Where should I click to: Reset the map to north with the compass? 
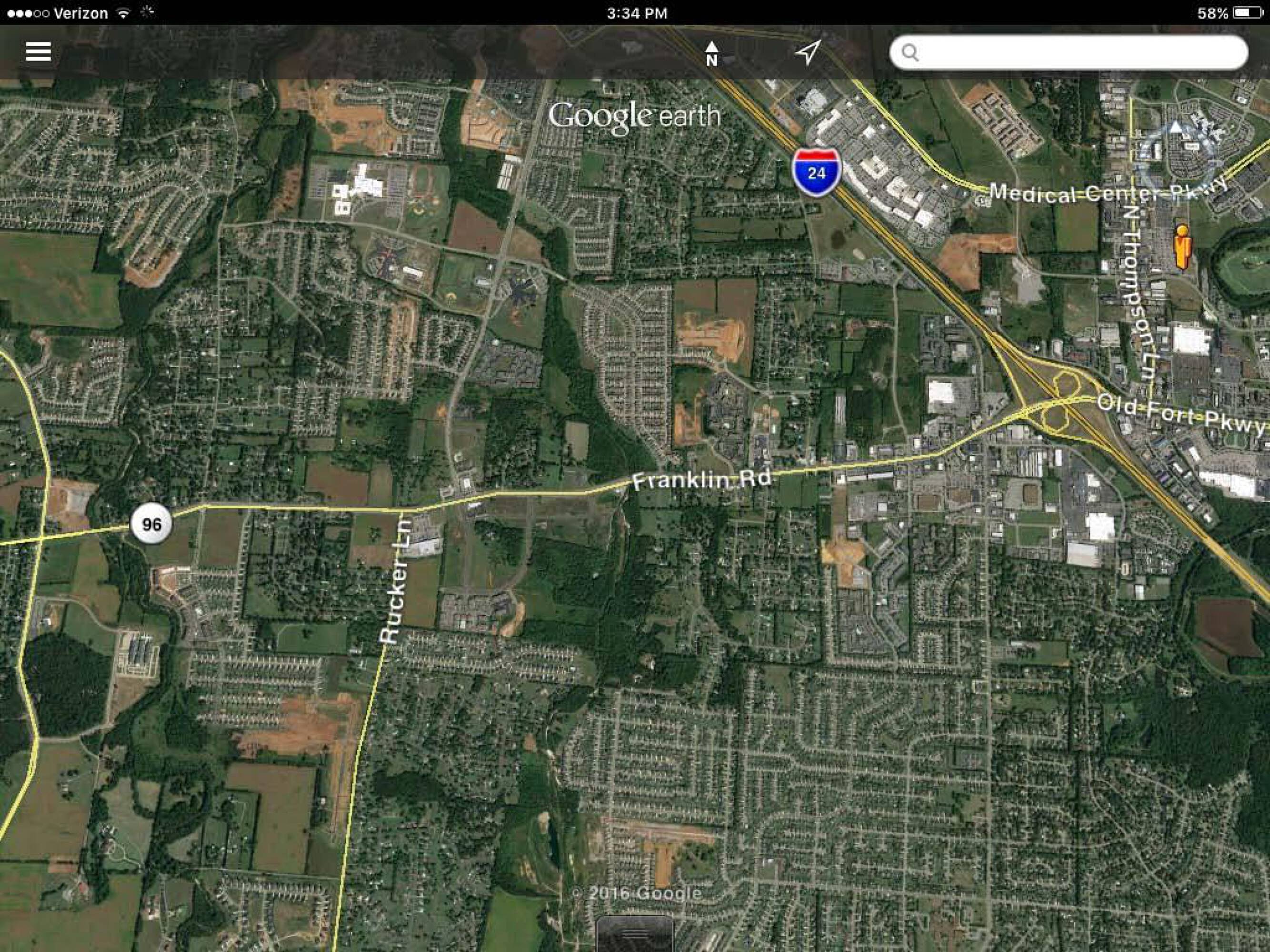pyautogui.click(x=711, y=53)
